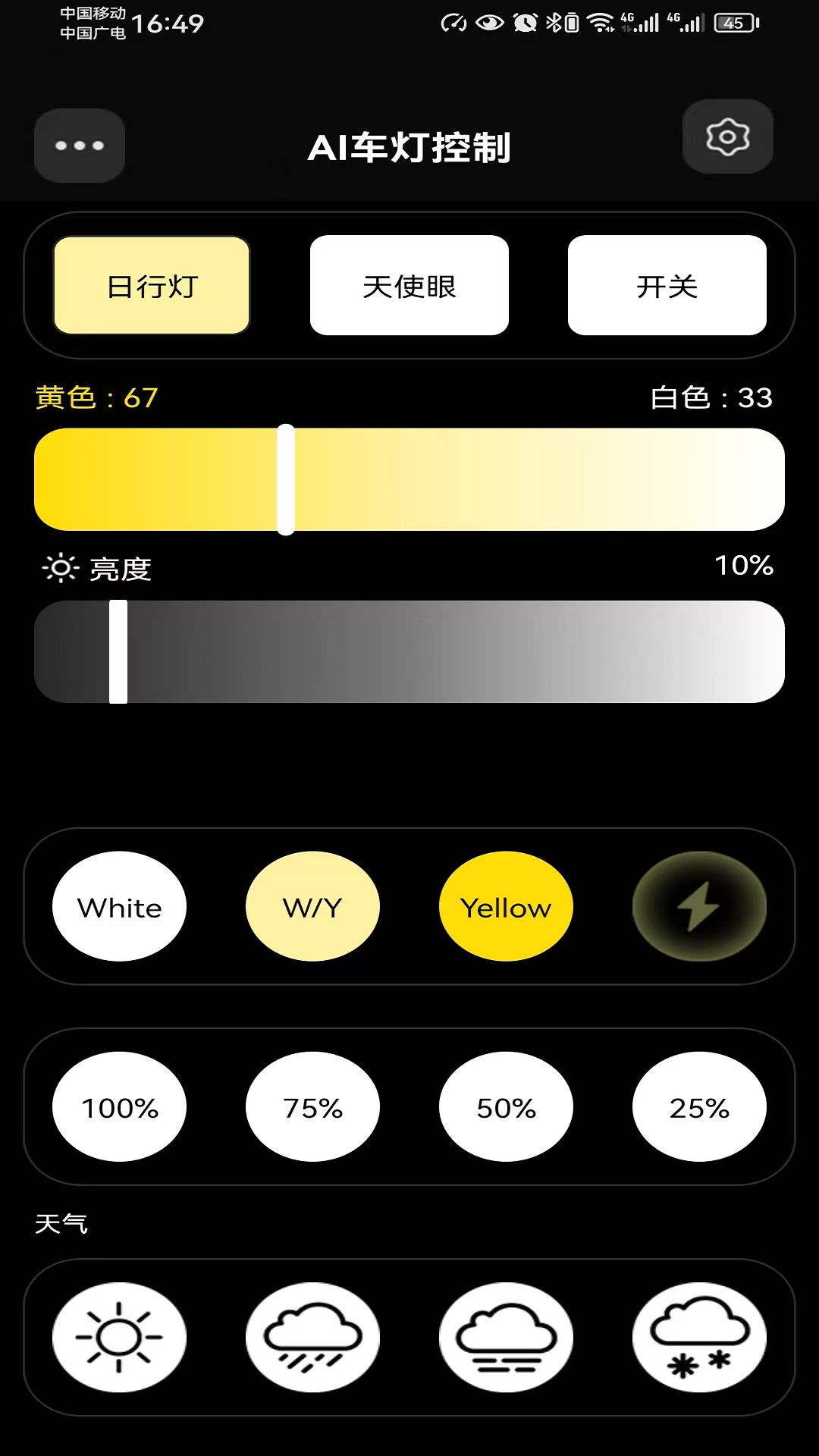Click the rainy weather icon
819x1456 pixels.
[x=312, y=1338]
